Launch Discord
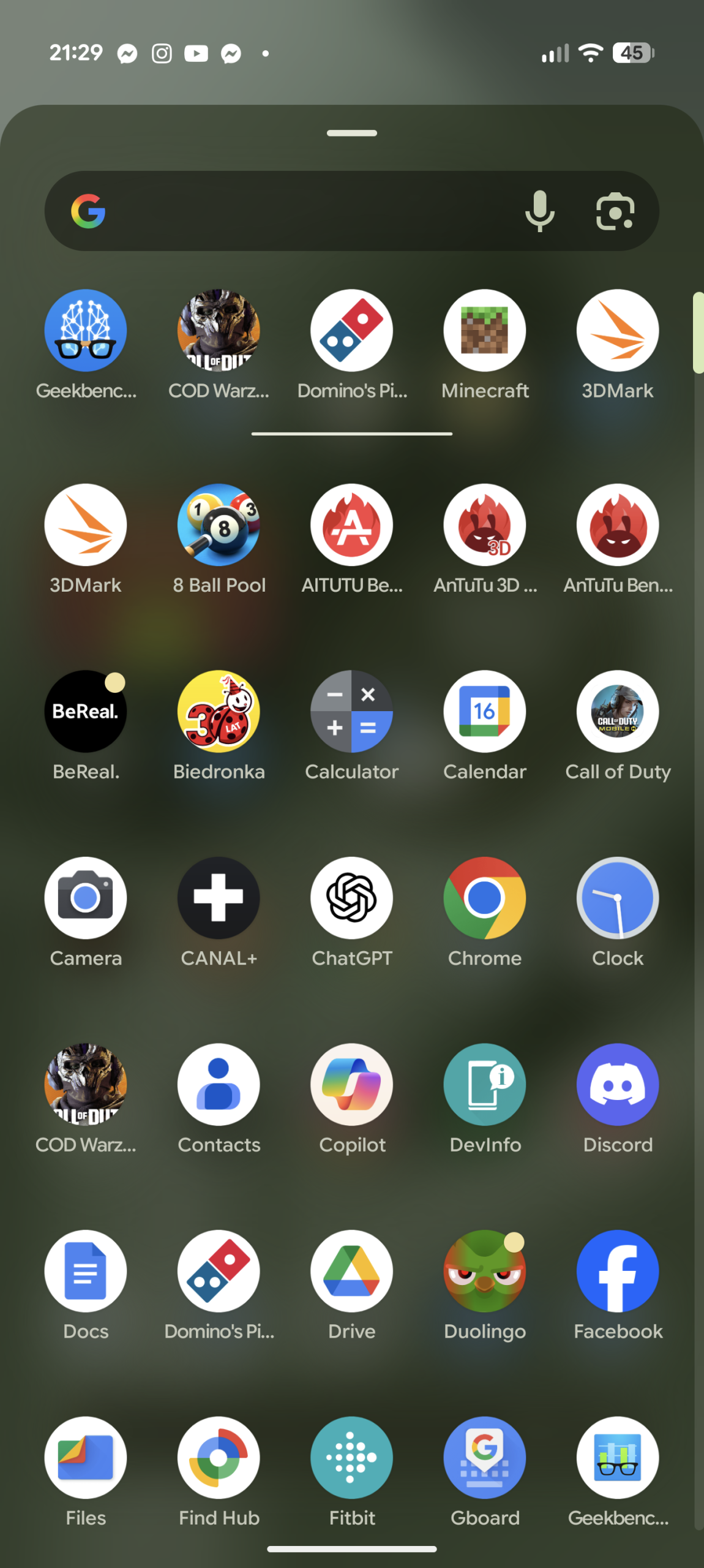The width and height of the screenshot is (704, 1568). point(617,1084)
